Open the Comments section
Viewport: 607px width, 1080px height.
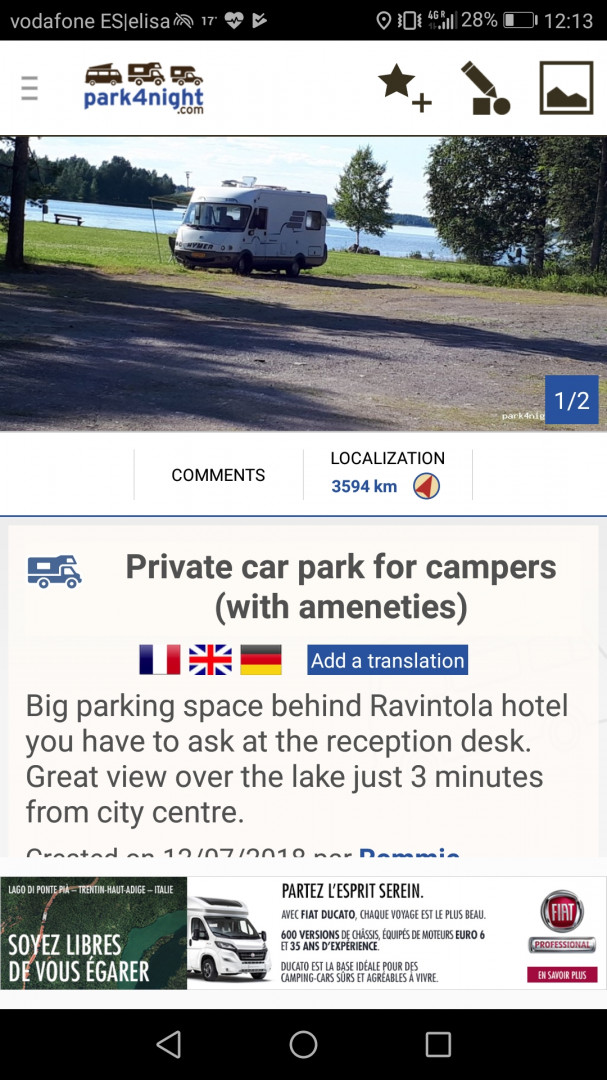(218, 475)
